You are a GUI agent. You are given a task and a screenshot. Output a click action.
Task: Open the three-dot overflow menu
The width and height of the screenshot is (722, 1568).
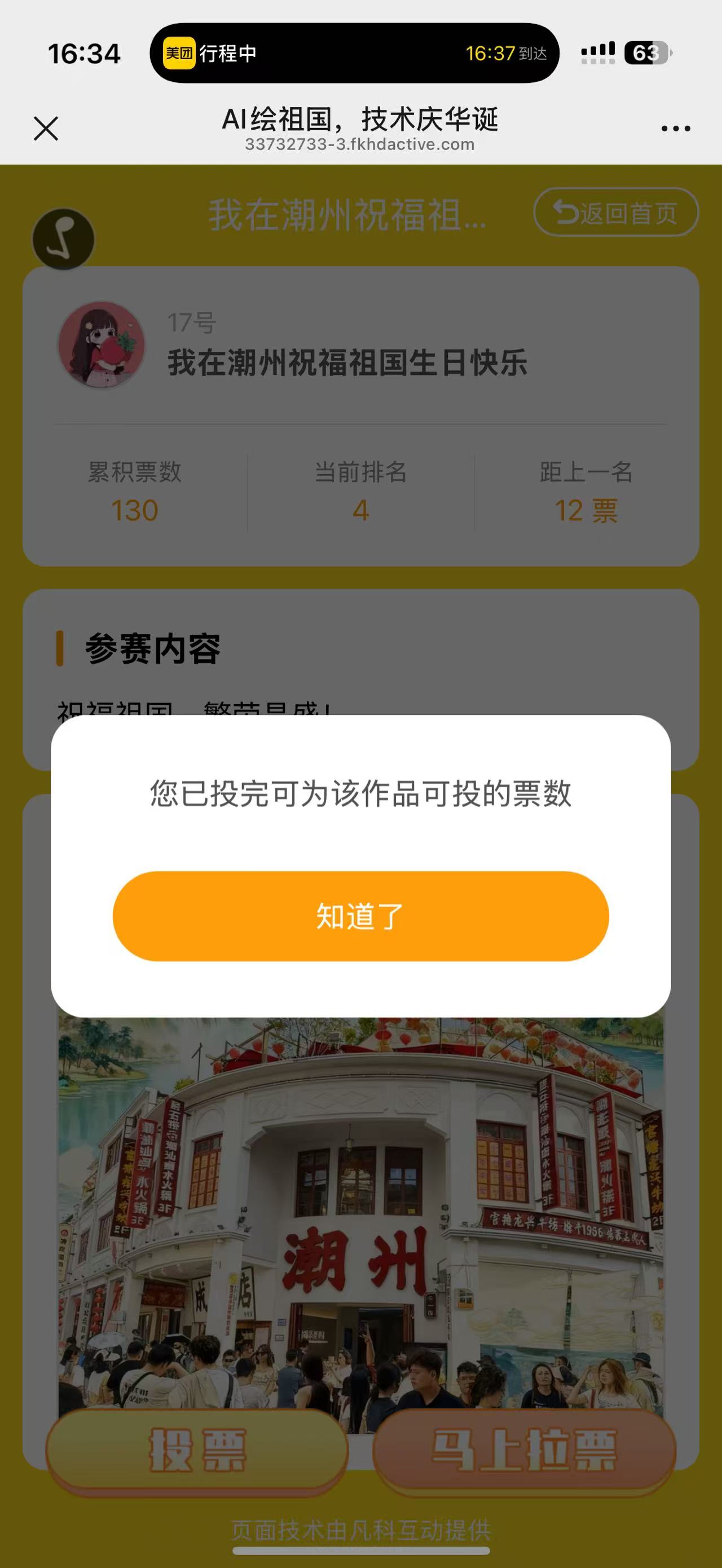(675, 129)
